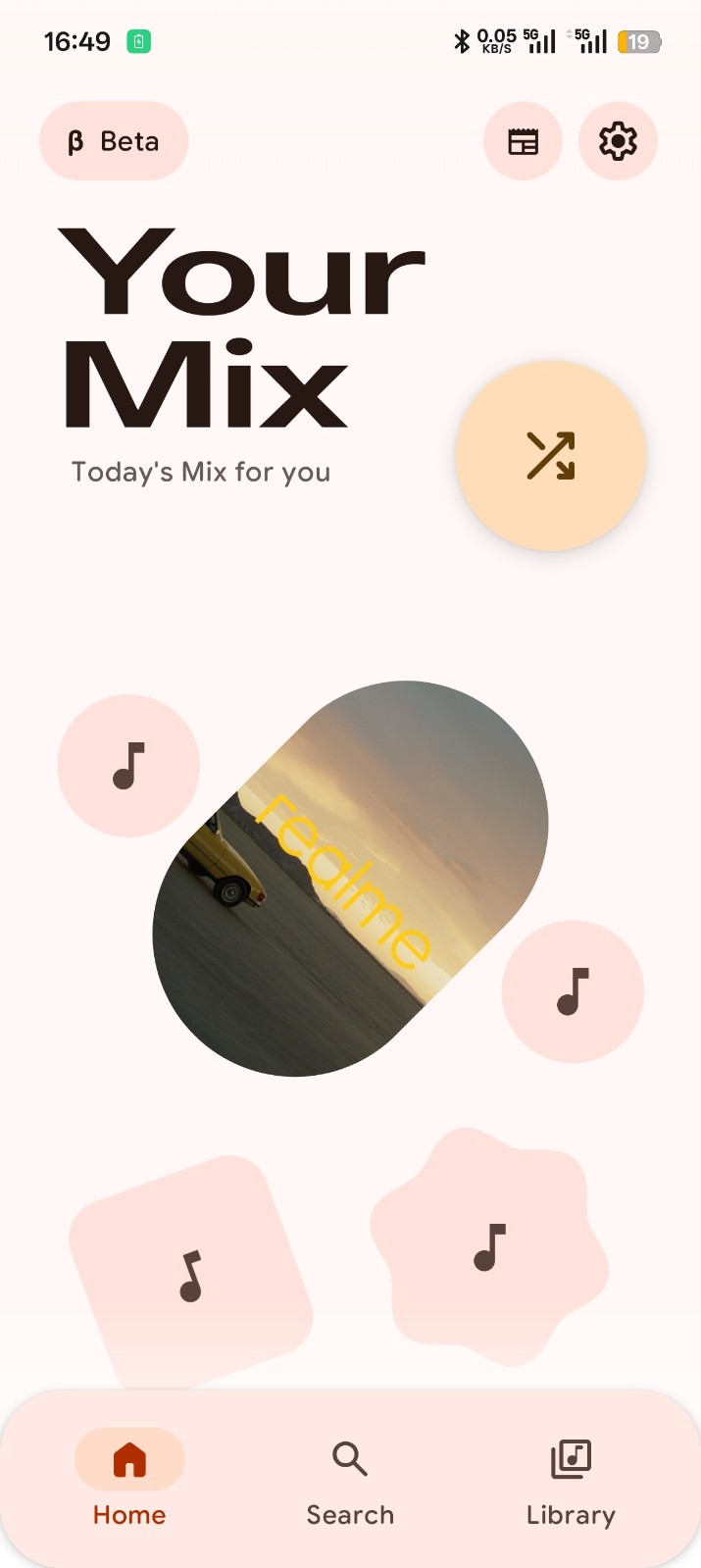This screenshot has height=1568, width=701.
Task: Switch to the Library tab
Action: [x=571, y=1479]
